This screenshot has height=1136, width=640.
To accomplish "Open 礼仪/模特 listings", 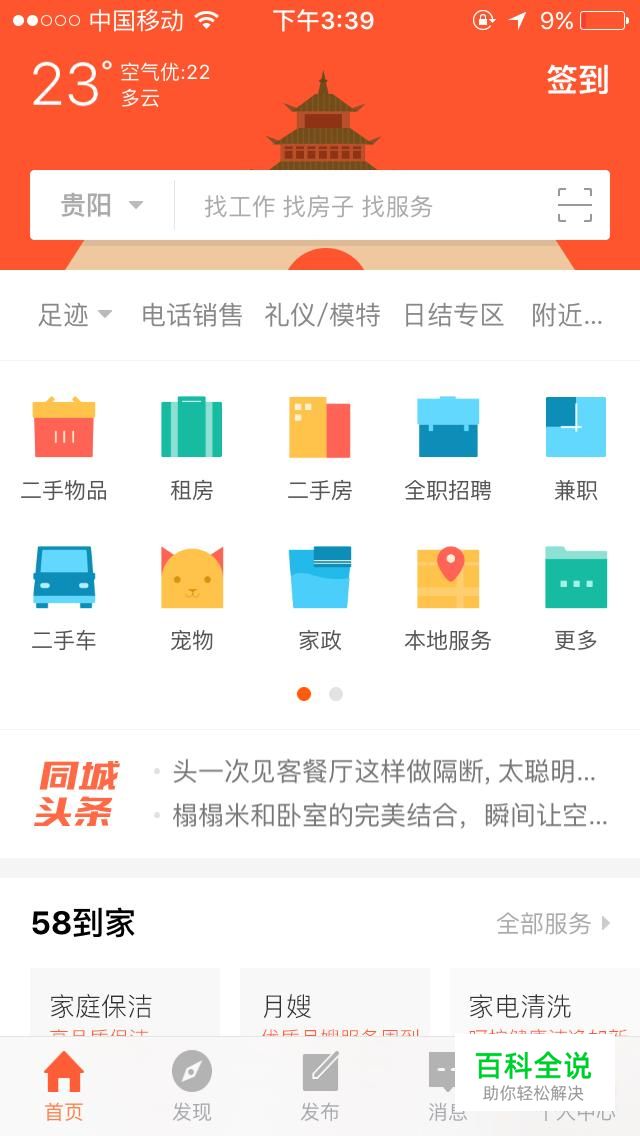I will 322,316.
